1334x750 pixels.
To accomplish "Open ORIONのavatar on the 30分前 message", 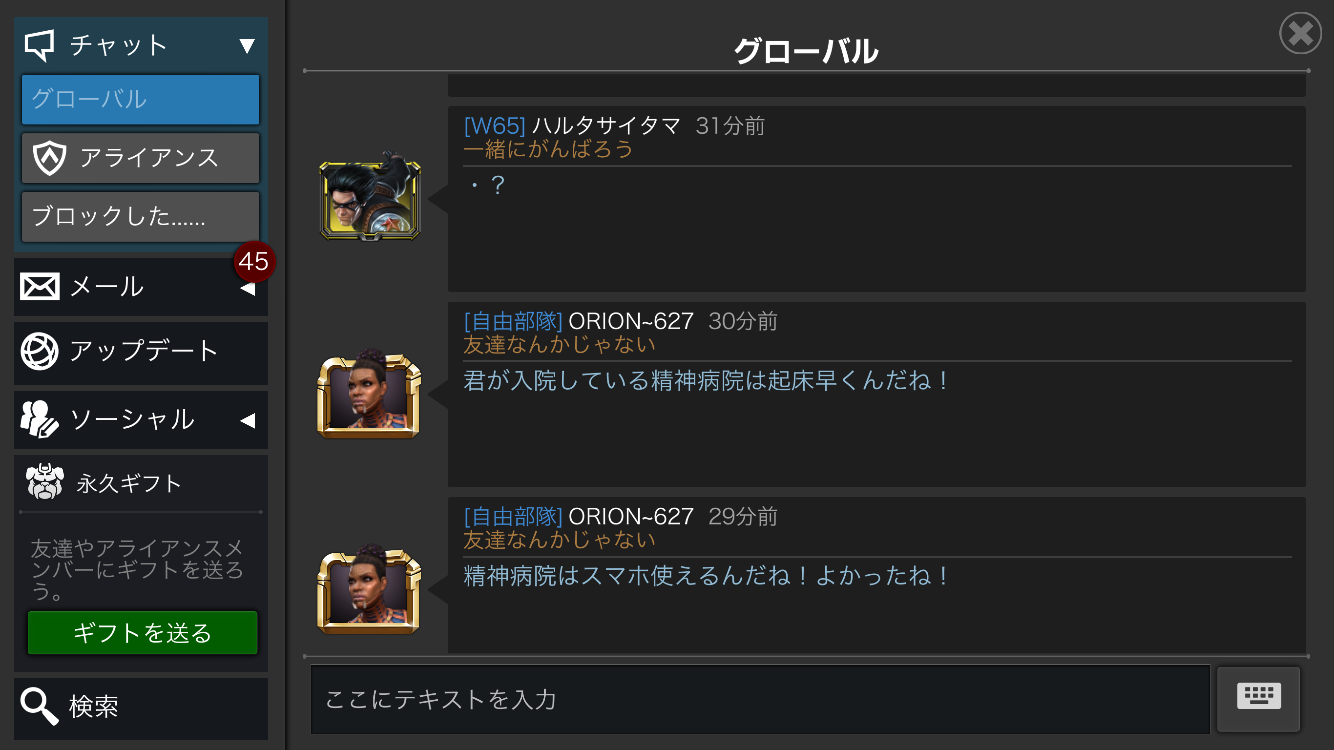I will click(369, 395).
